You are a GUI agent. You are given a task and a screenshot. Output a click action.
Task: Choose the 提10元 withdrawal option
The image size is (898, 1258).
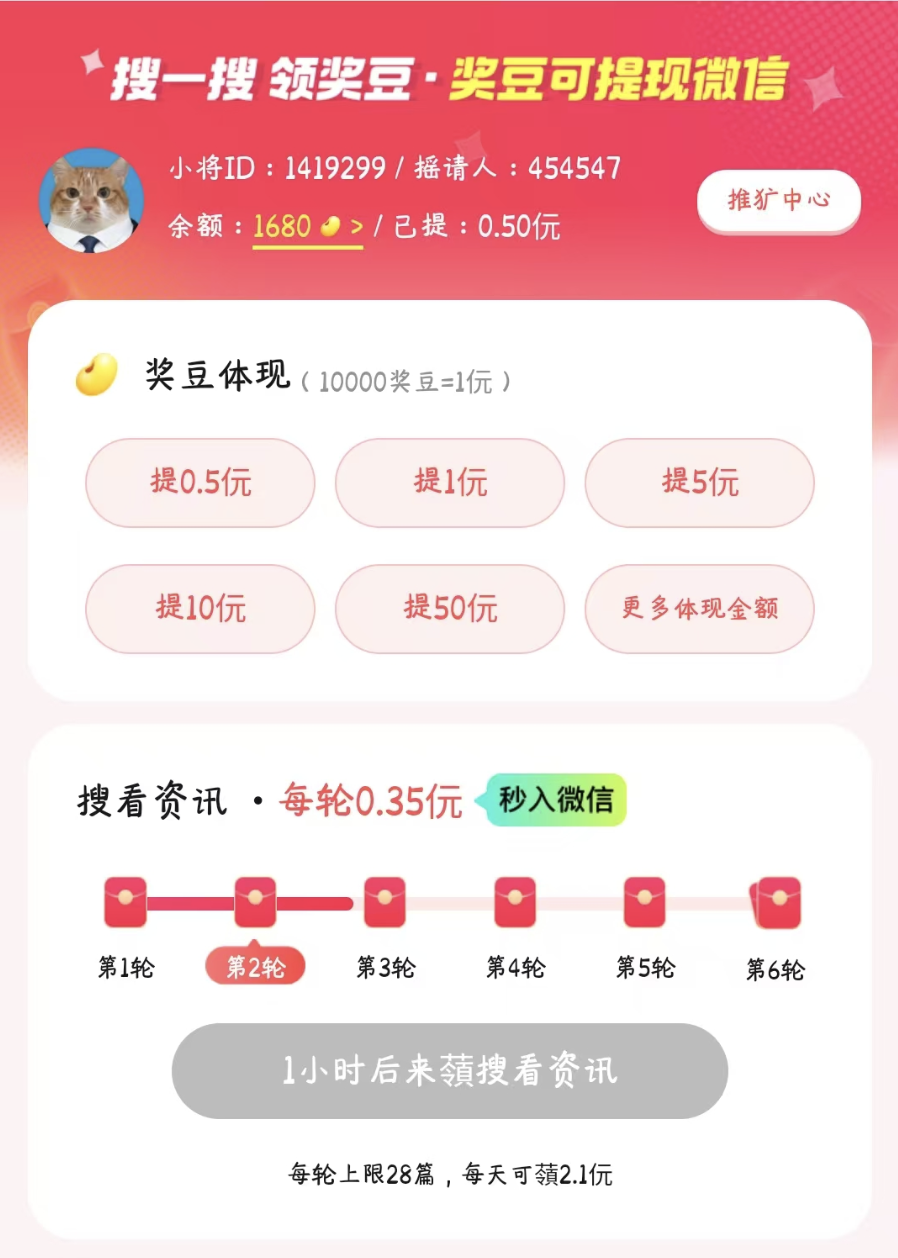[200, 608]
